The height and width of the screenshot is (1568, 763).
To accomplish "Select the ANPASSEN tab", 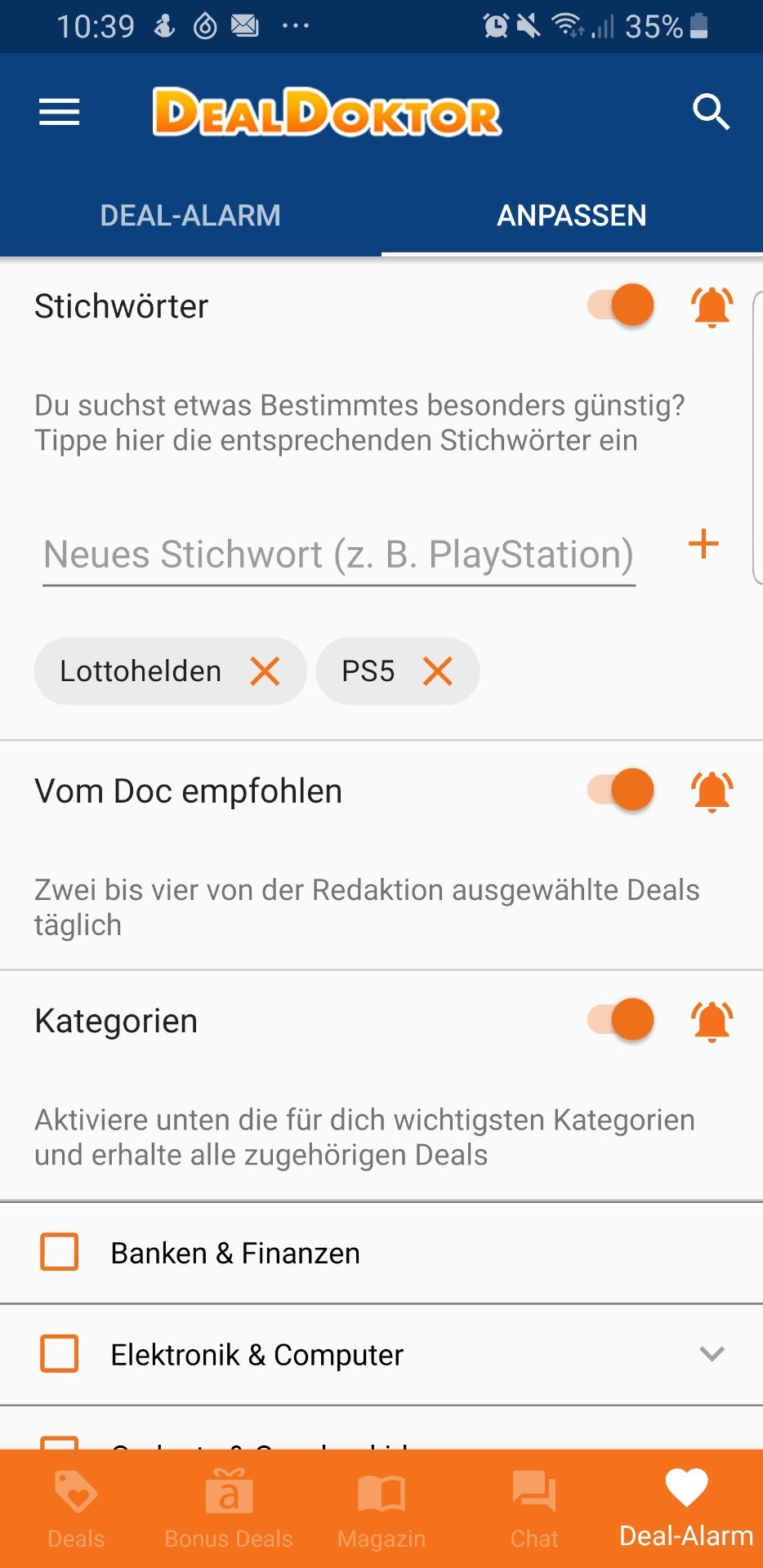I will [x=572, y=216].
